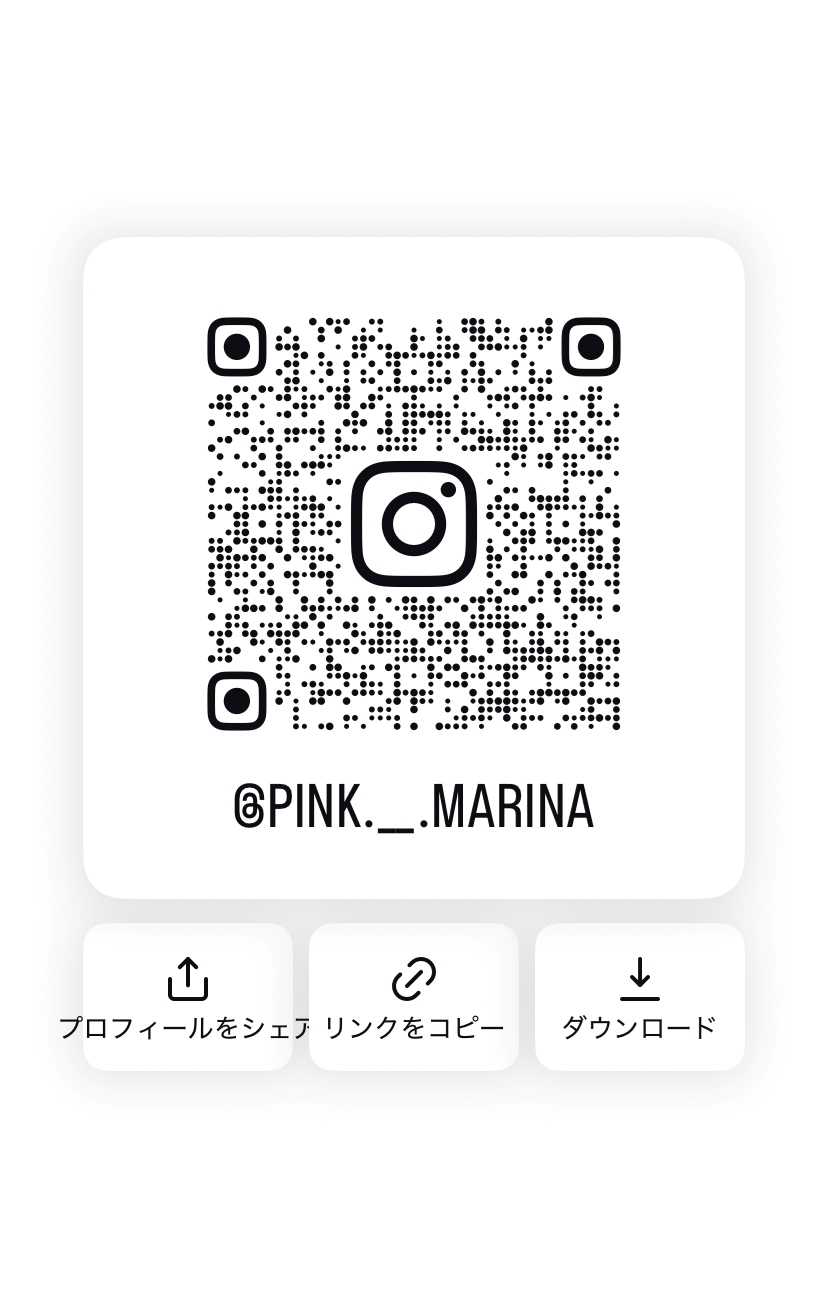828x1316 pixels.
Task: Download the QR code with ダウンロード
Action: [640, 996]
